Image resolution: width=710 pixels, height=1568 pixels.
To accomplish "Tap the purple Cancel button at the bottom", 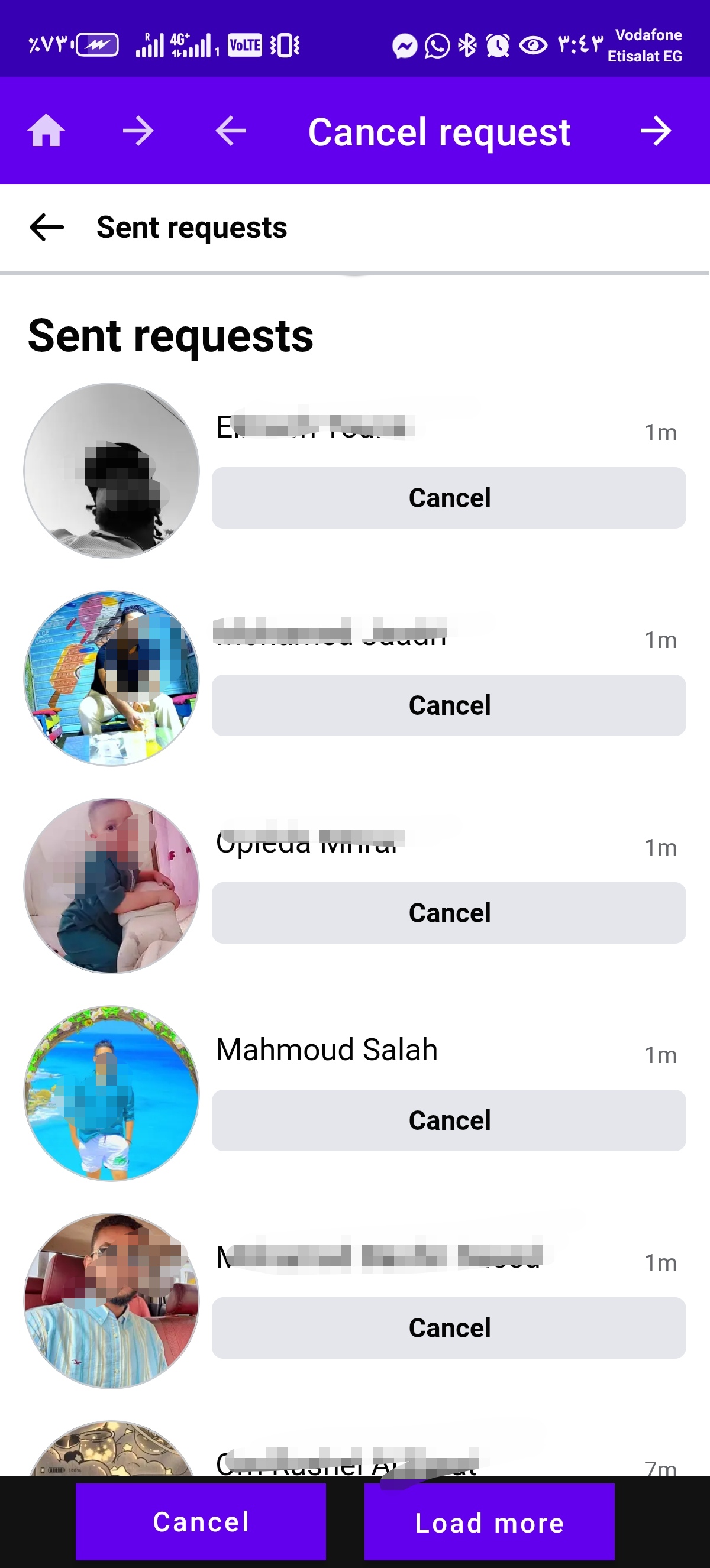I will [x=201, y=1522].
